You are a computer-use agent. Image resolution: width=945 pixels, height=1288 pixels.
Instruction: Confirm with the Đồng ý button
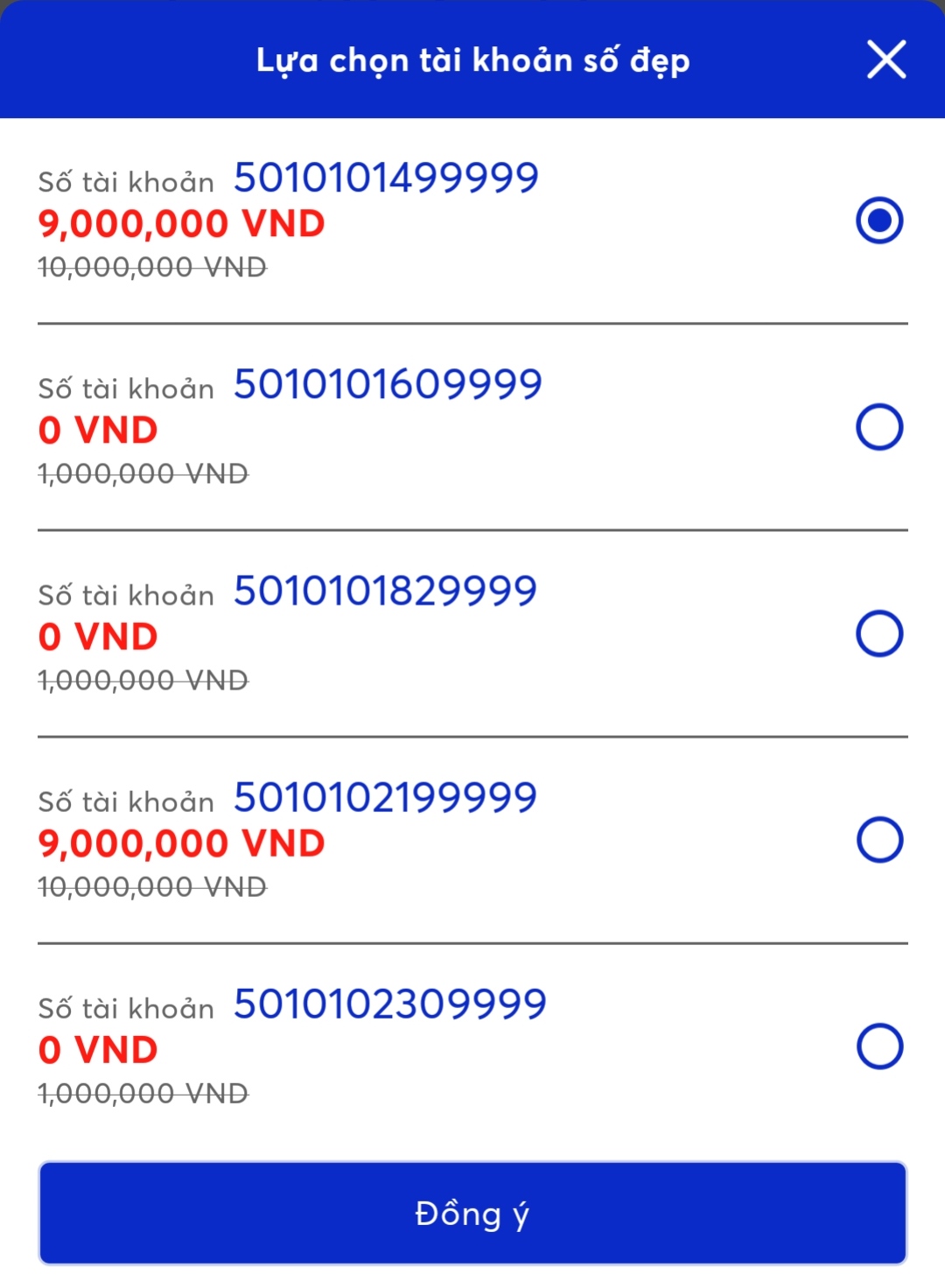(x=472, y=1214)
